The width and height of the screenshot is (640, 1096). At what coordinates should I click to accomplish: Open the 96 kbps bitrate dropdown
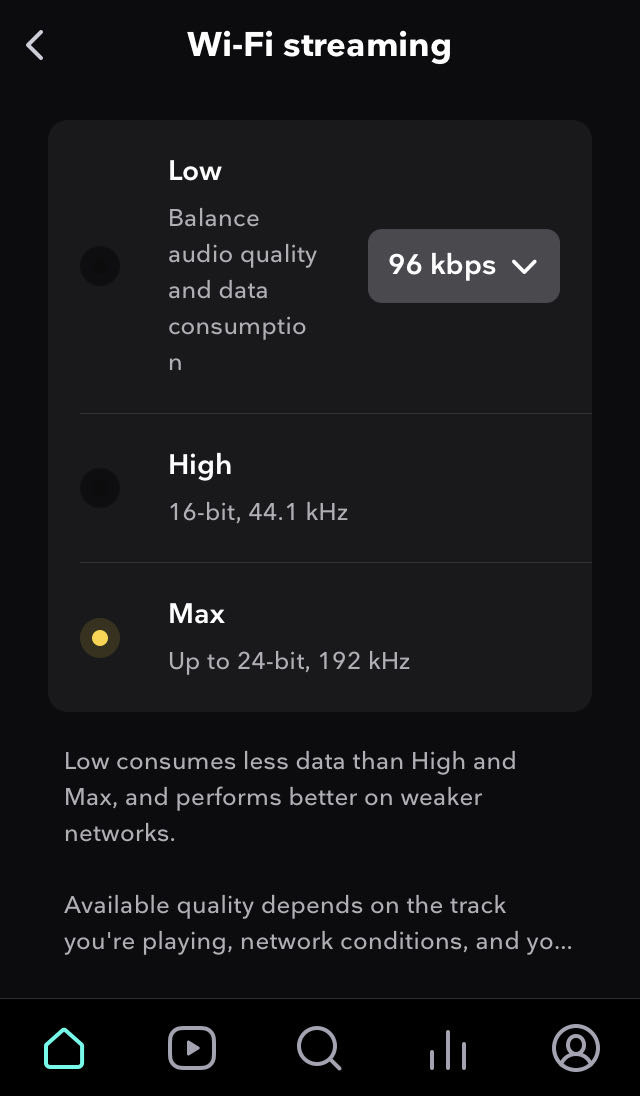tap(463, 266)
